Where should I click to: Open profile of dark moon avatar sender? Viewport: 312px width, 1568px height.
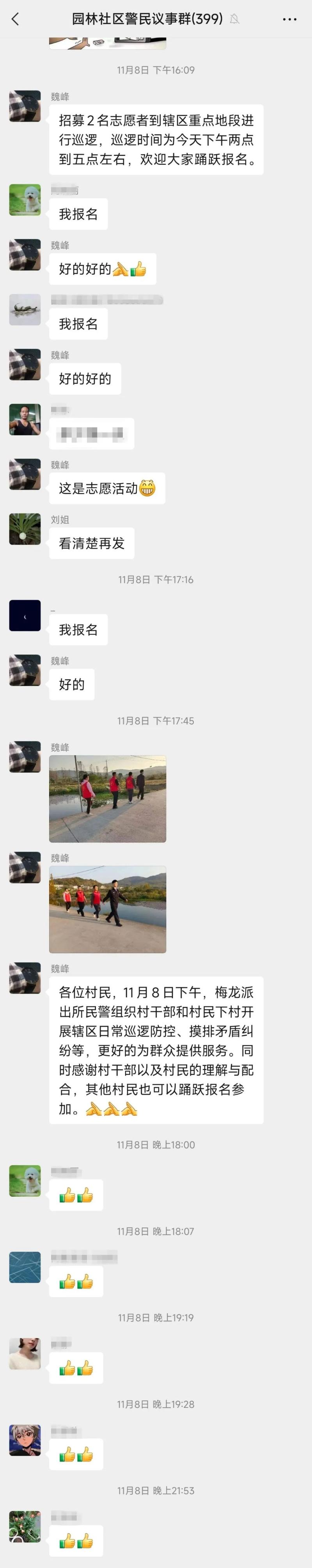coord(25,615)
